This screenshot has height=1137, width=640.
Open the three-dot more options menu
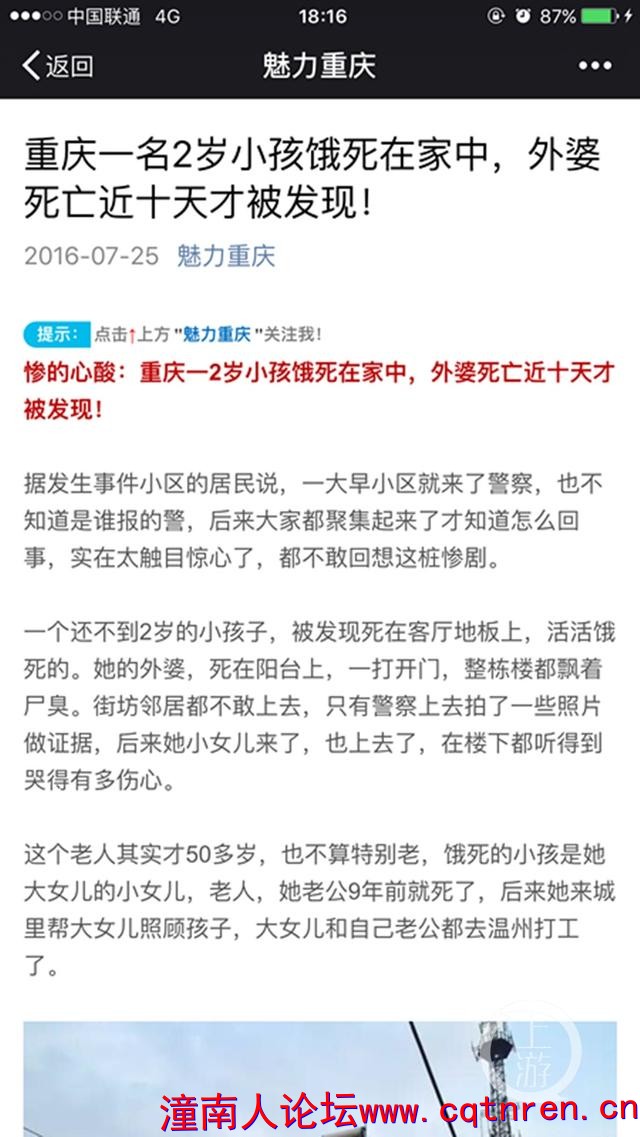(594, 67)
